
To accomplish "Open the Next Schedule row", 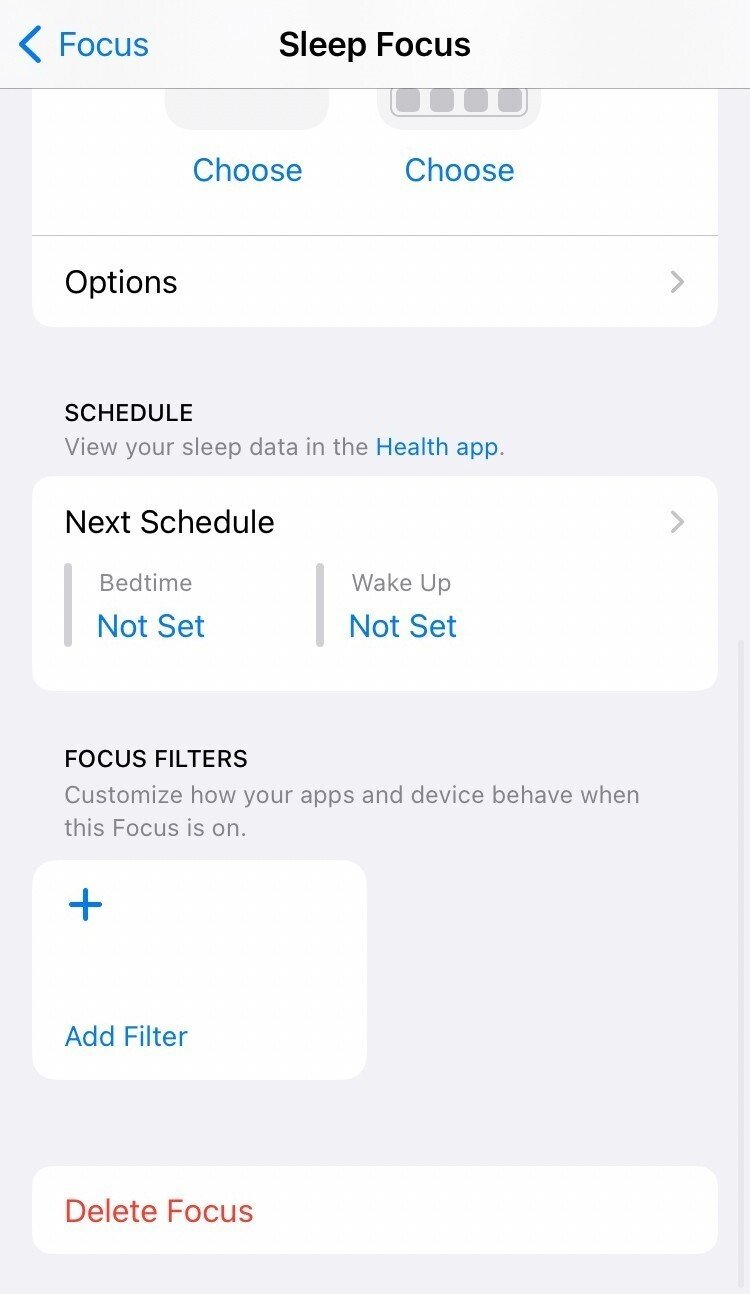I will [x=375, y=522].
